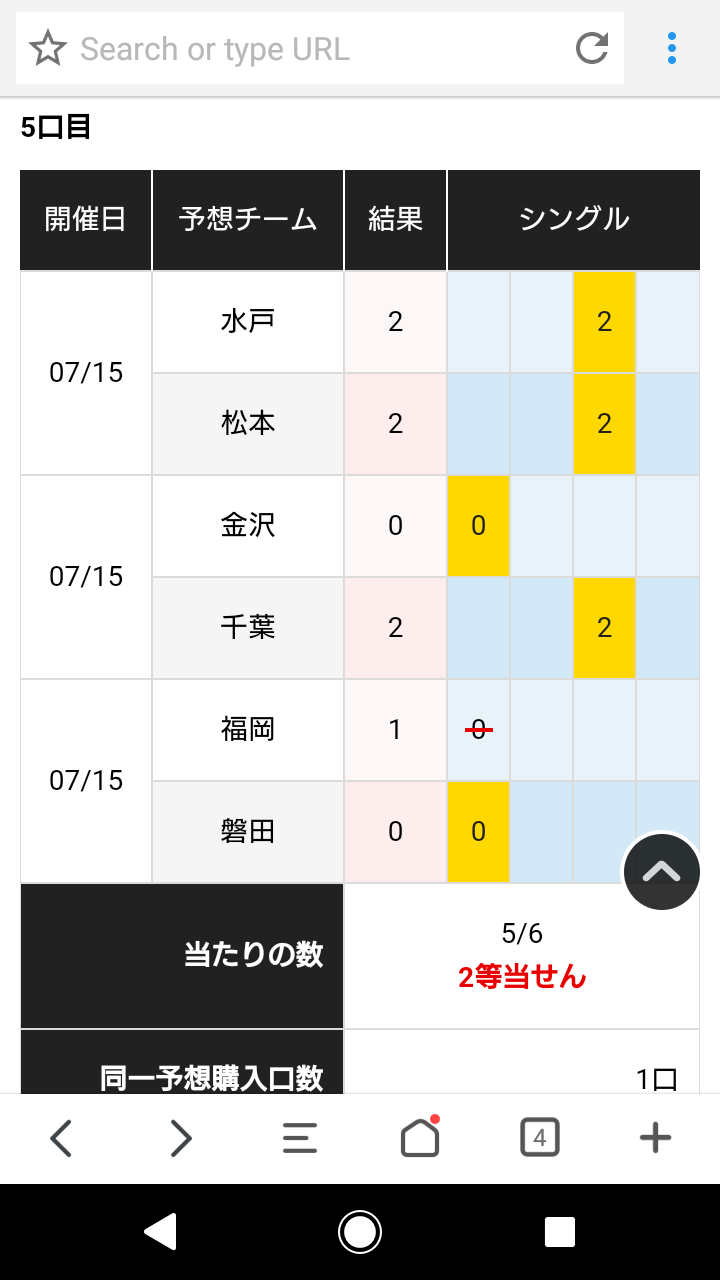
Task: Go back to the previous page
Action: [61, 1138]
